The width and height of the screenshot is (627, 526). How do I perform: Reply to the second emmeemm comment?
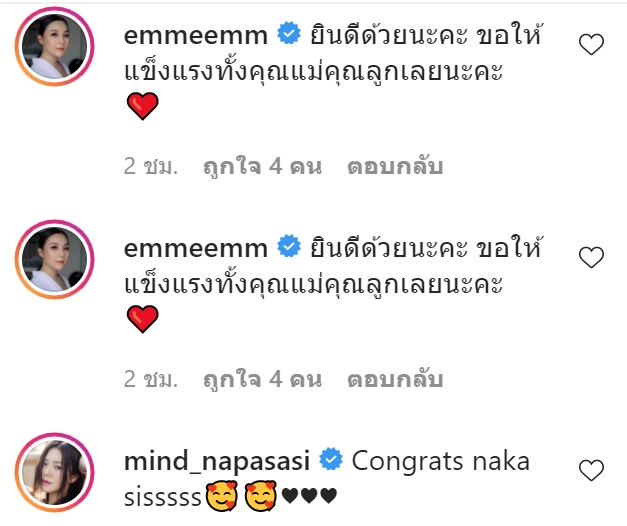click(394, 380)
